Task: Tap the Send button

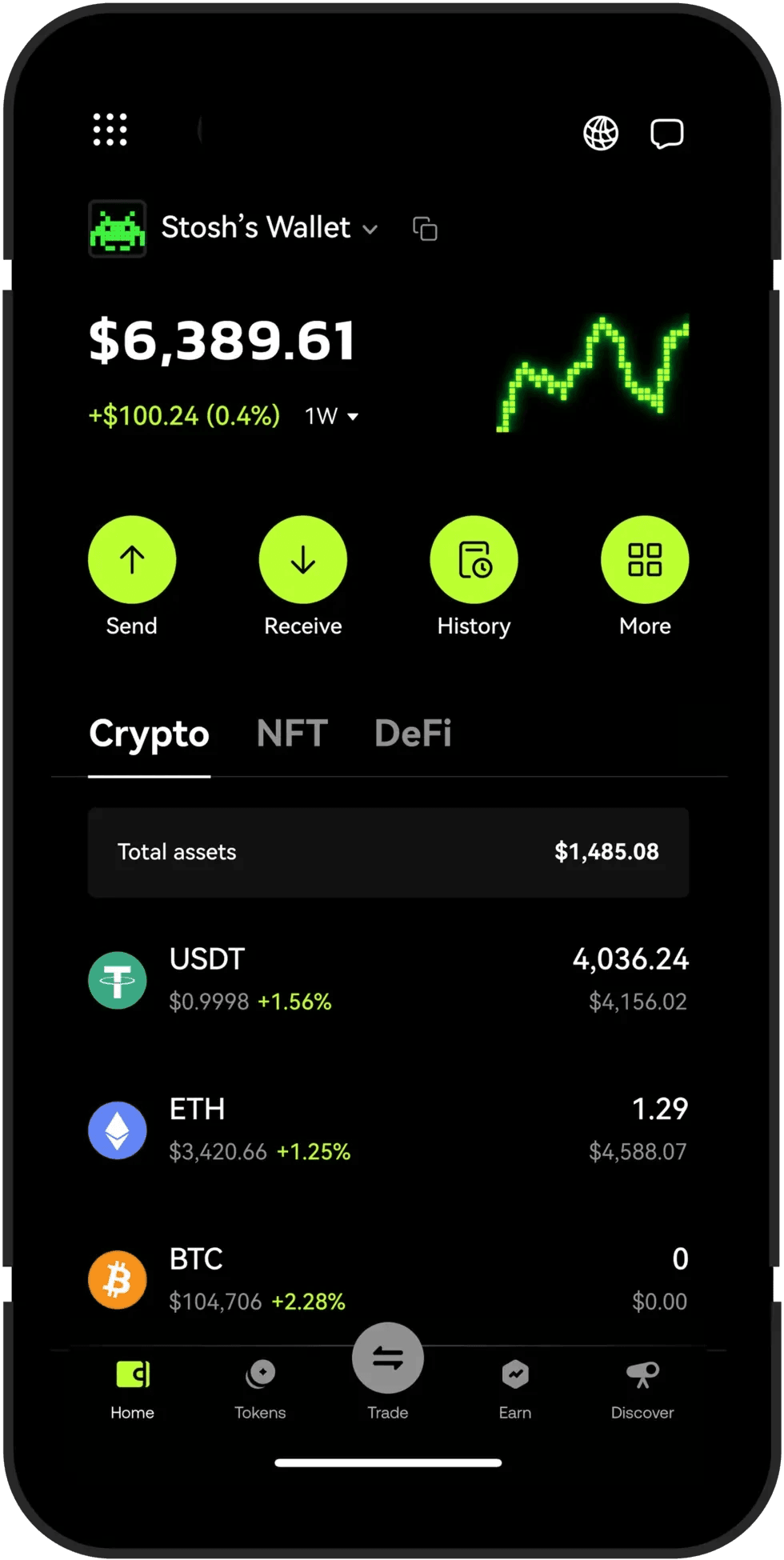Action: [x=132, y=560]
